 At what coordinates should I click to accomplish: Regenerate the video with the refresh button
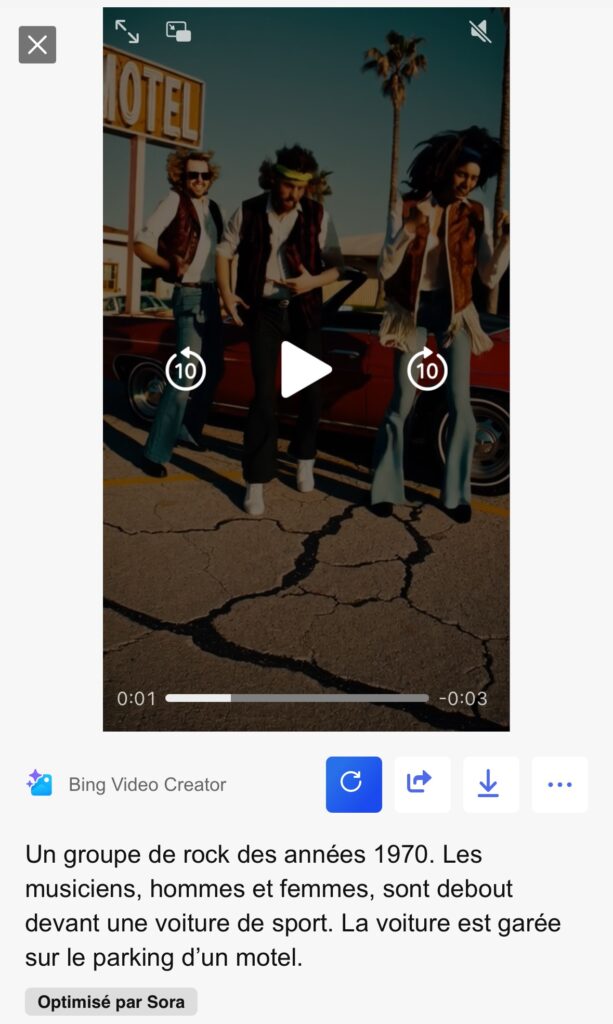pos(354,784)
